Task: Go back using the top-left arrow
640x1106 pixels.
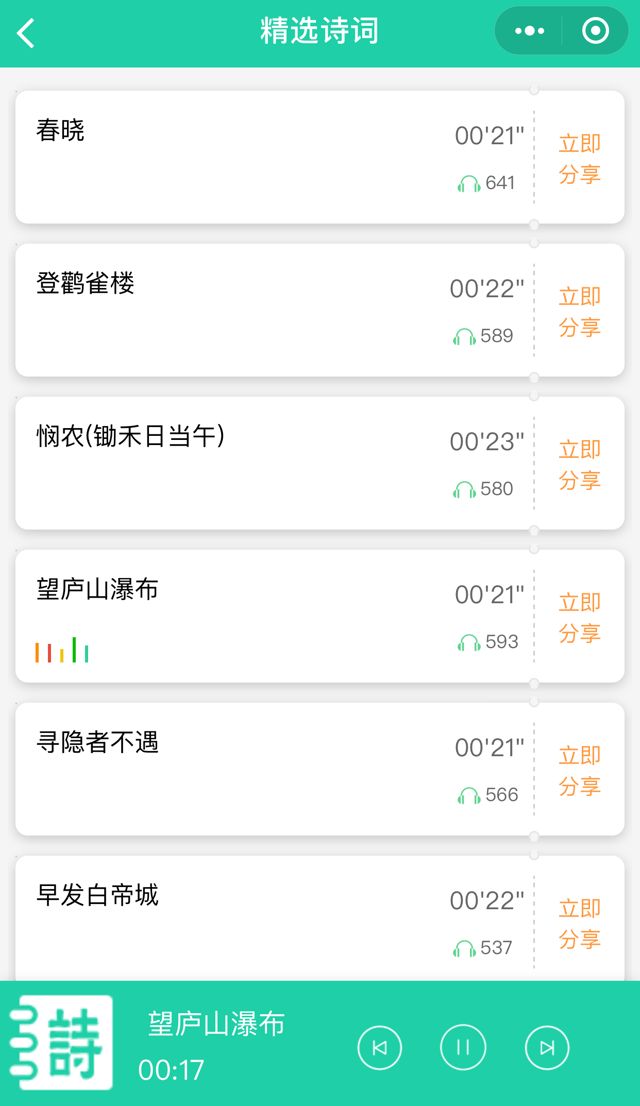Action: coord(26,33)
